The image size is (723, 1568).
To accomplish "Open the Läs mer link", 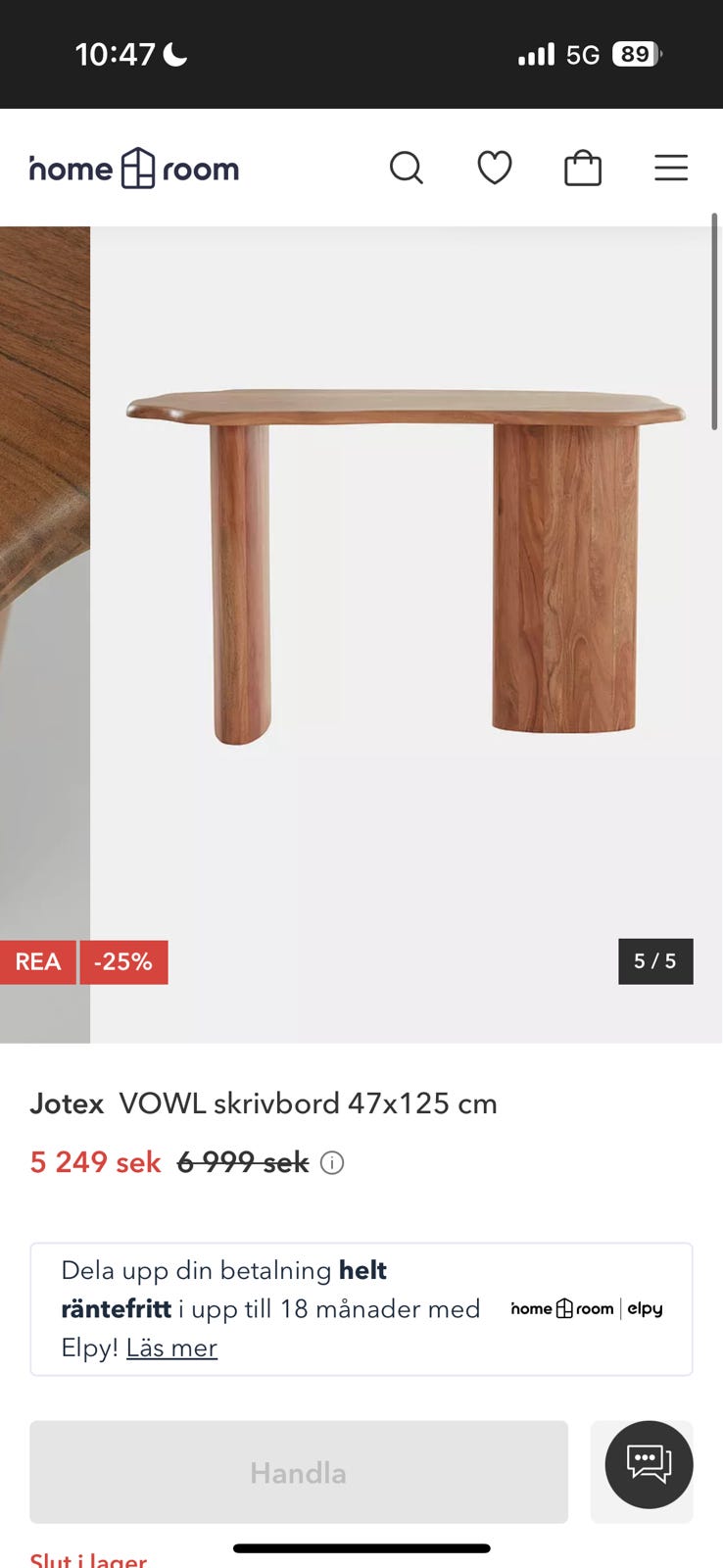I will [170, 1347].
